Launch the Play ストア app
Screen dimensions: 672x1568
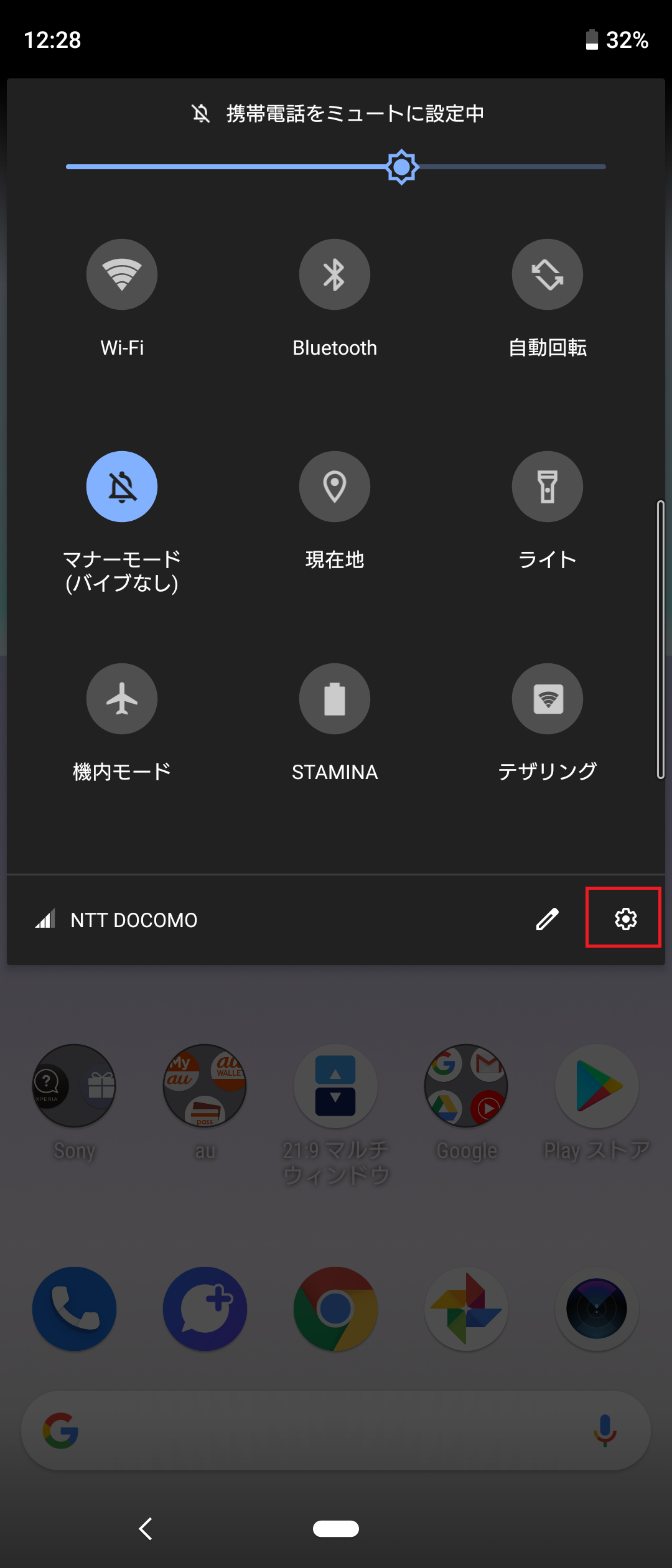click(x=595, y=1086)
